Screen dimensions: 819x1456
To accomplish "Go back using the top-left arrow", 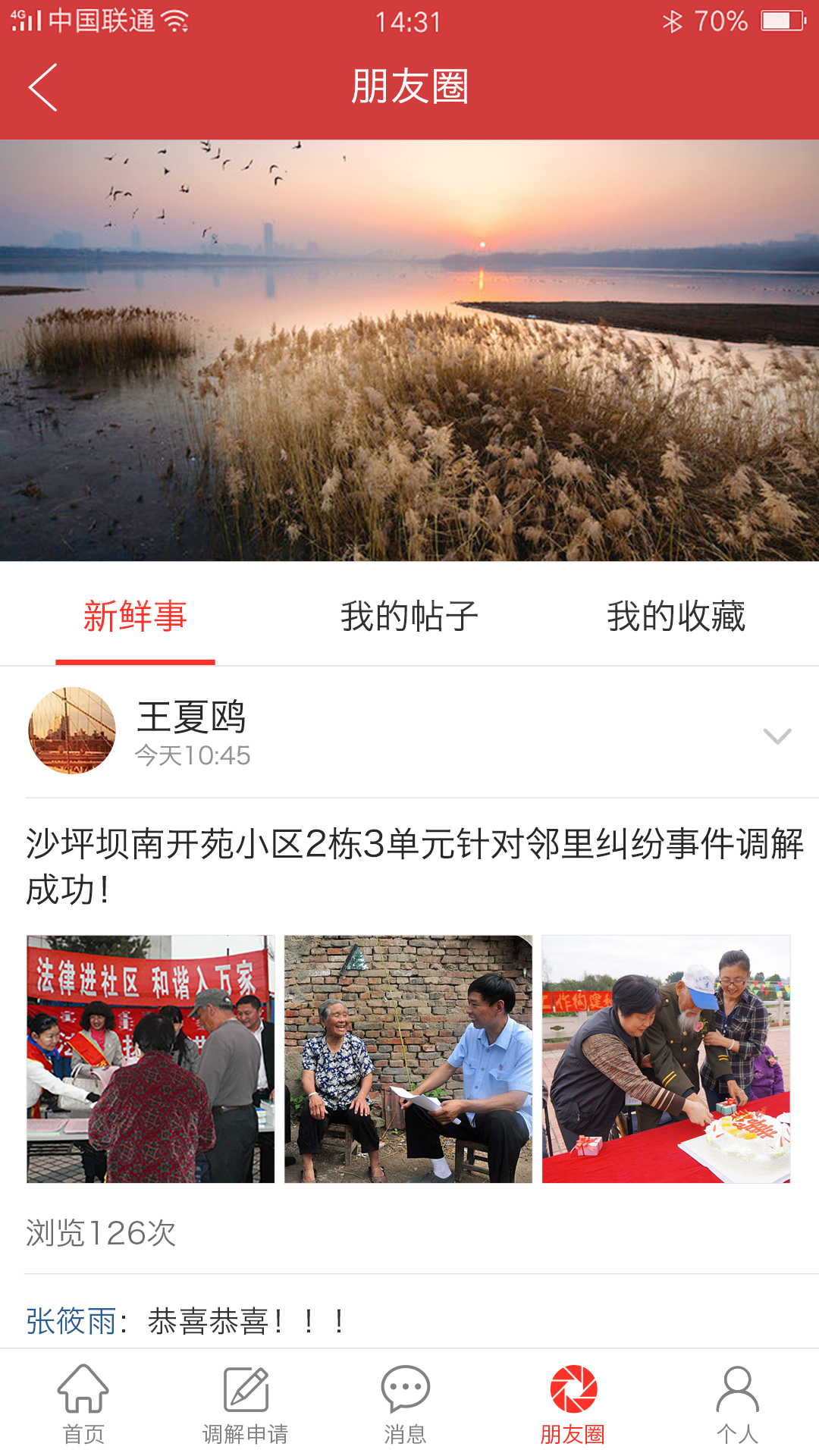I will (x=43, y=87).
